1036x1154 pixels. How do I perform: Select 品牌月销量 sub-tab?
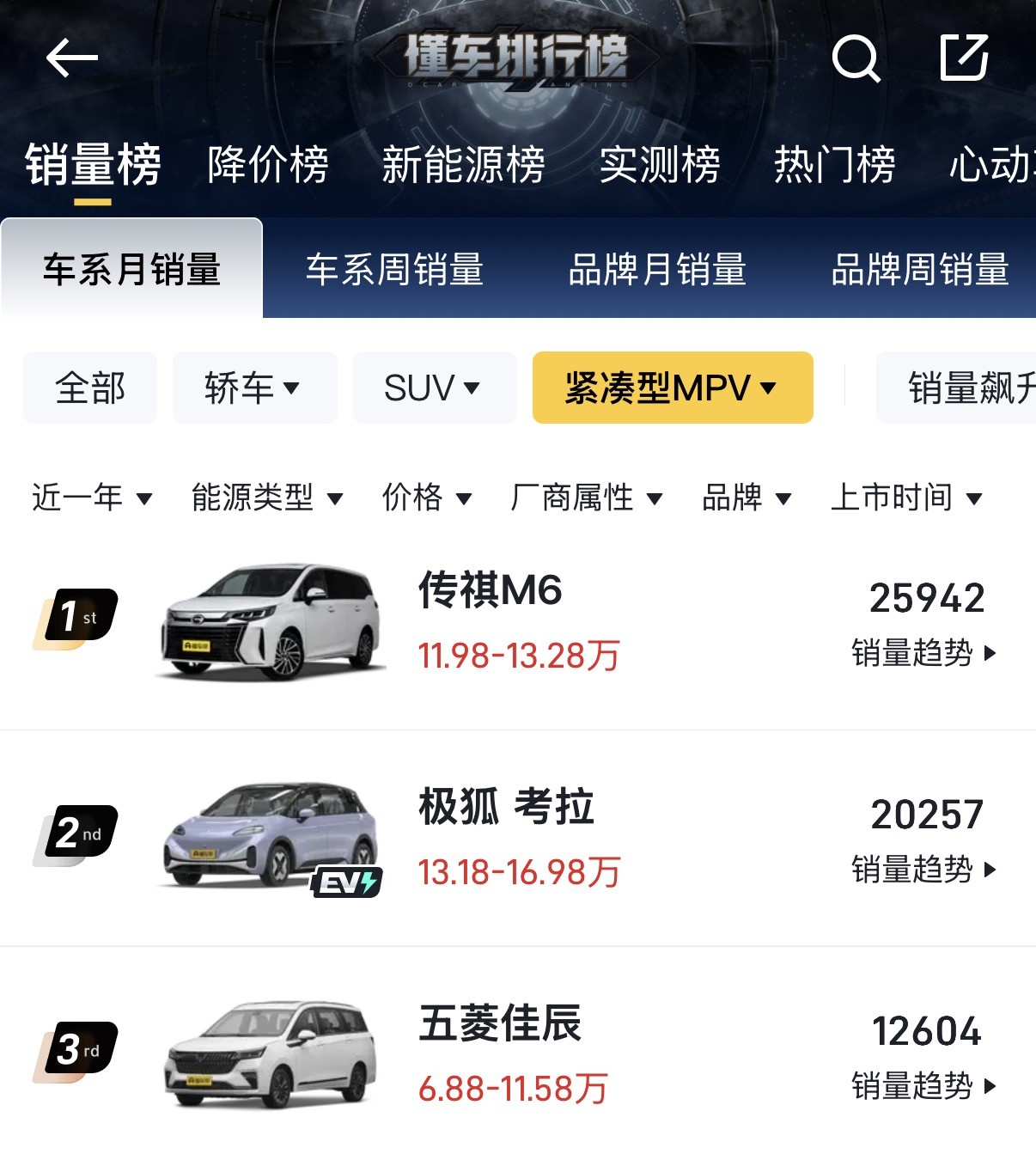tap(657, 270)
